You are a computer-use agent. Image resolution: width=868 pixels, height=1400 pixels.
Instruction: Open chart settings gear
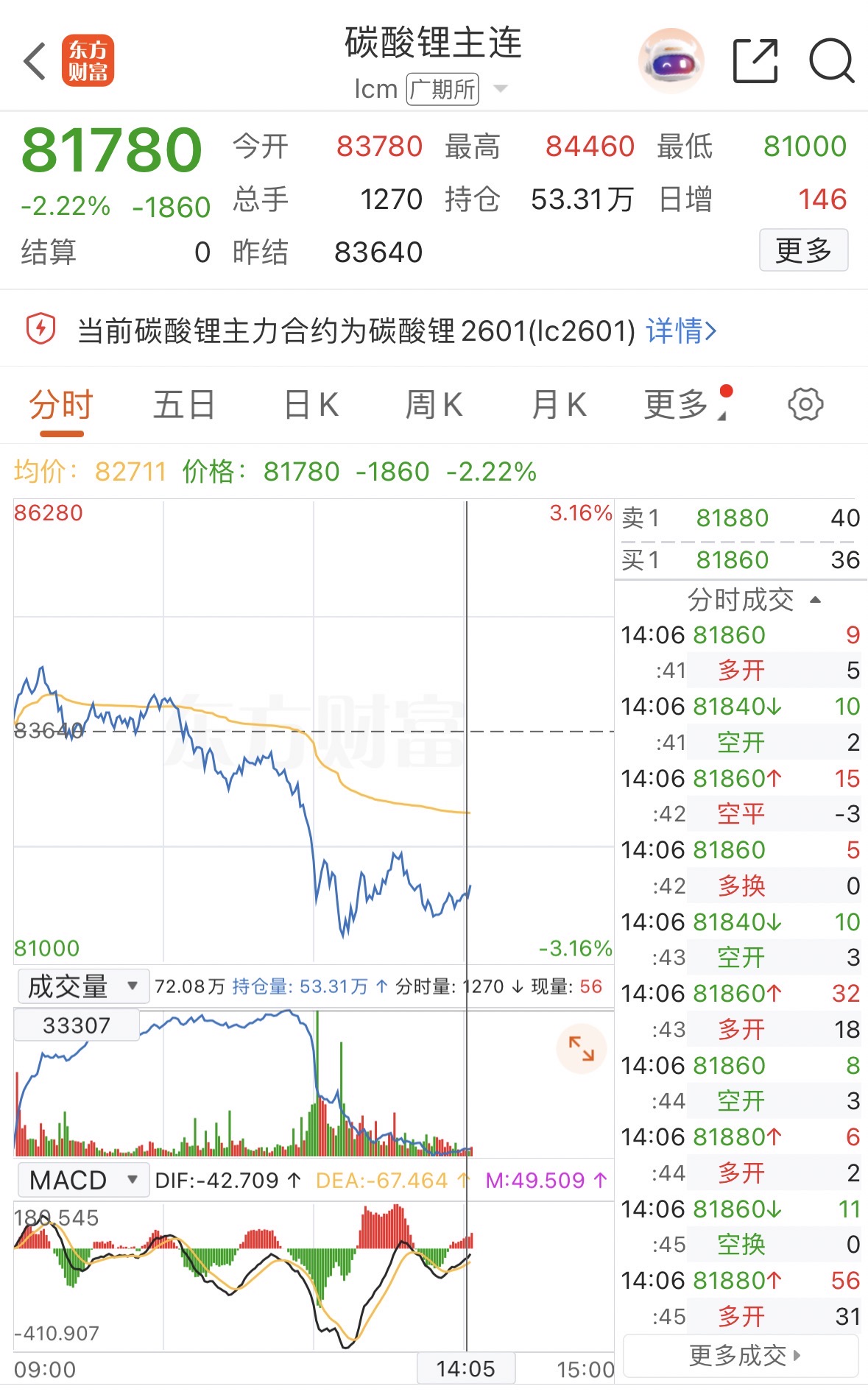[805, 404]
